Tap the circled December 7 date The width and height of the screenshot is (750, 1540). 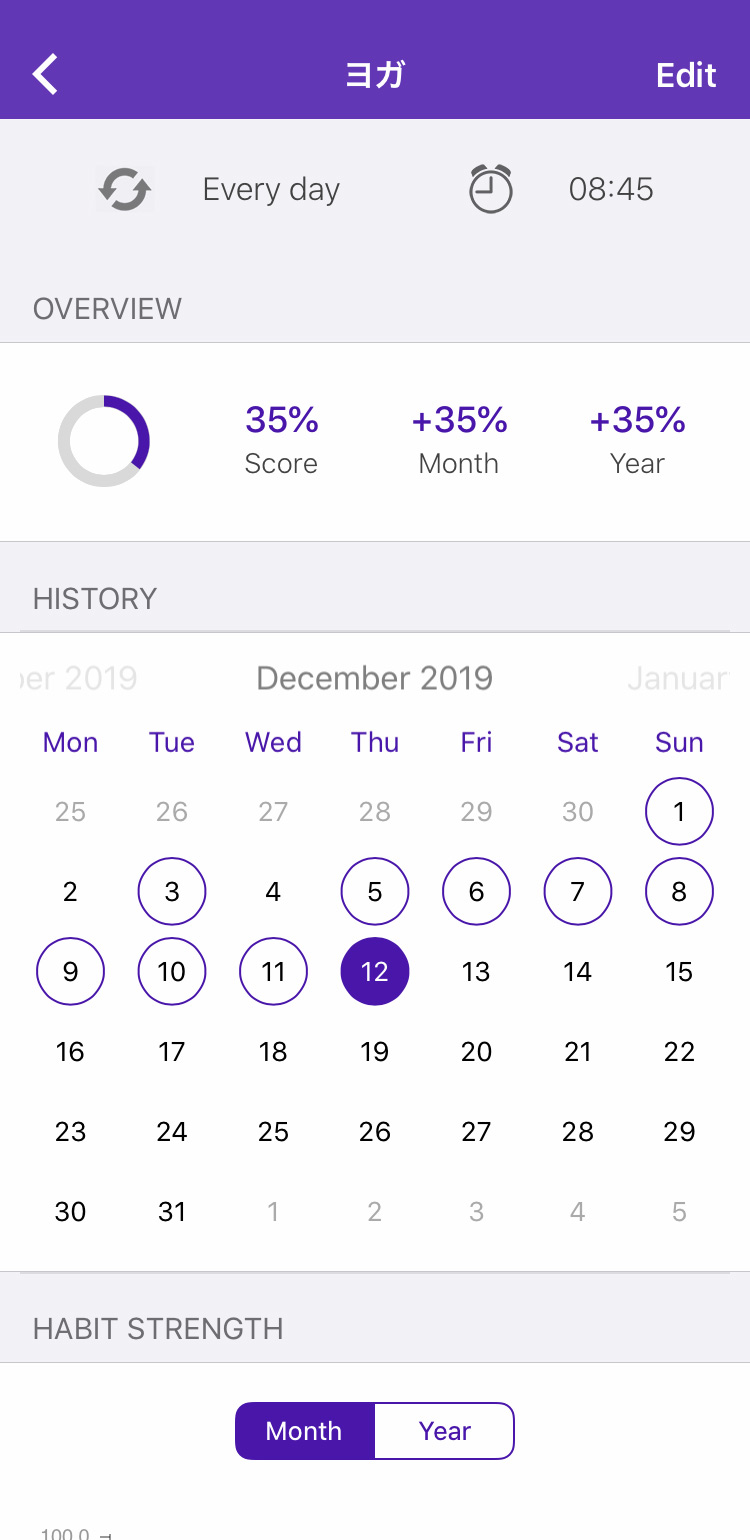pos(578,891)
